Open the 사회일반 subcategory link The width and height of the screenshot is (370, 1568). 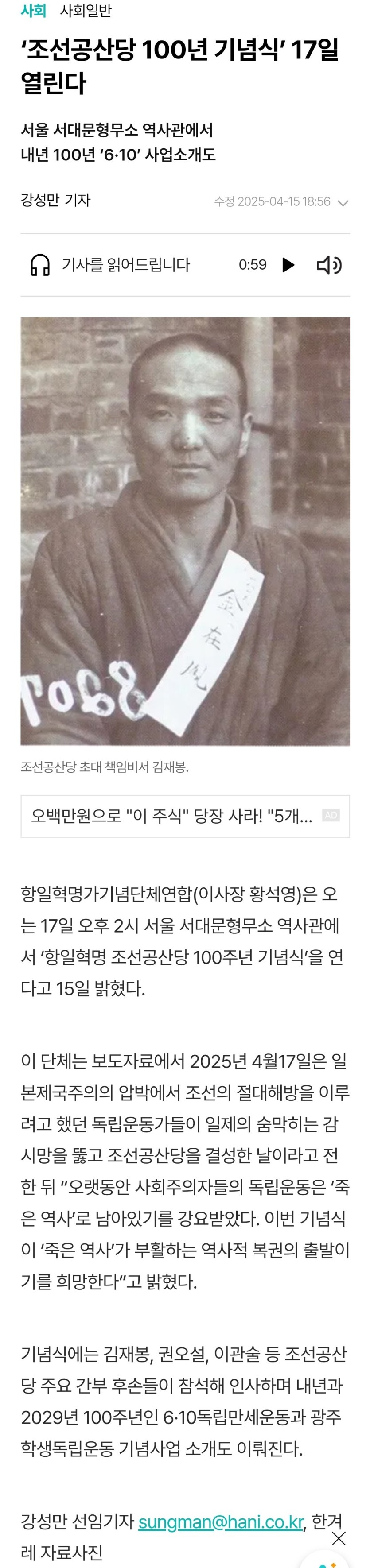pyautogui.click(x=86, y=10)
